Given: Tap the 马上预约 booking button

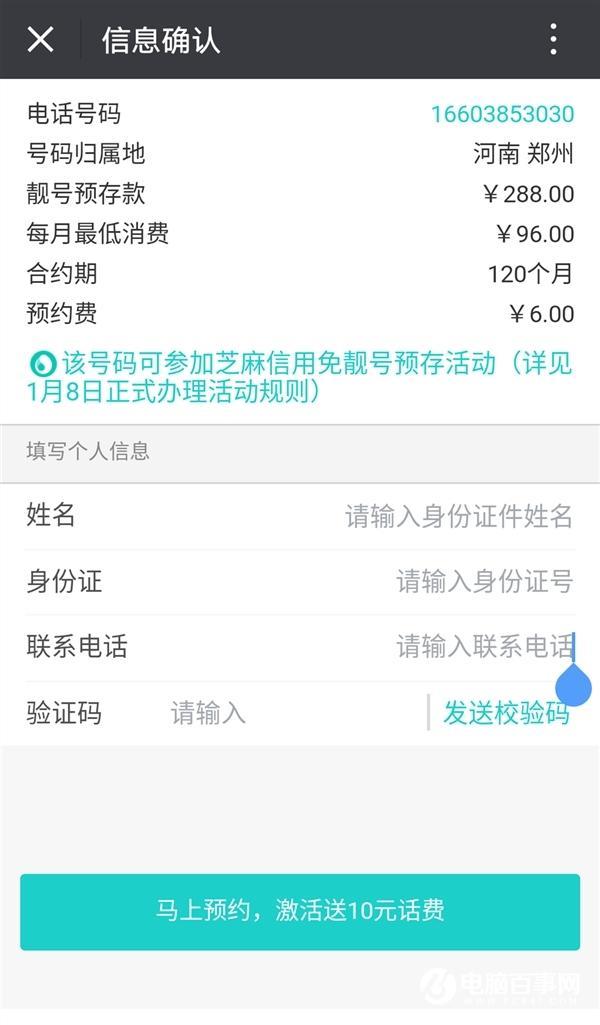Looking at the screenshot, I should point(300,911).
